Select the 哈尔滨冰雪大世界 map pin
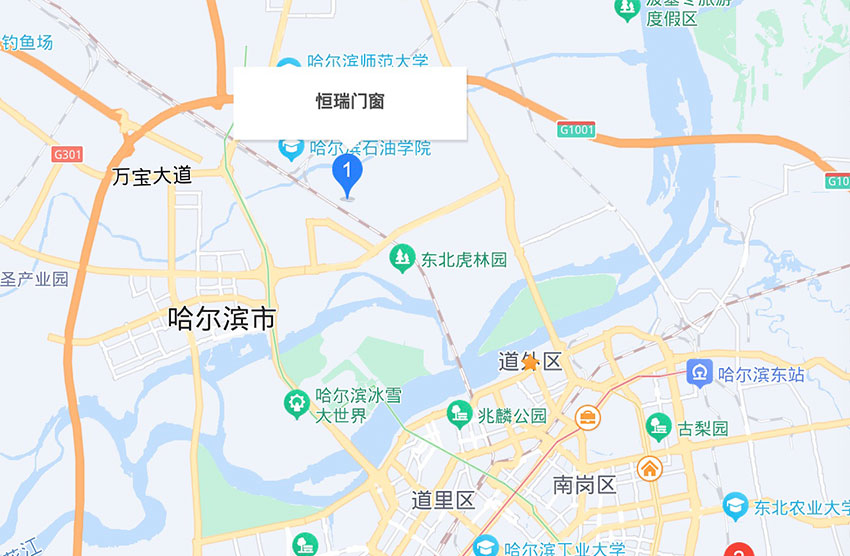This screenshot has width=850, height=556. click(296, 404)
